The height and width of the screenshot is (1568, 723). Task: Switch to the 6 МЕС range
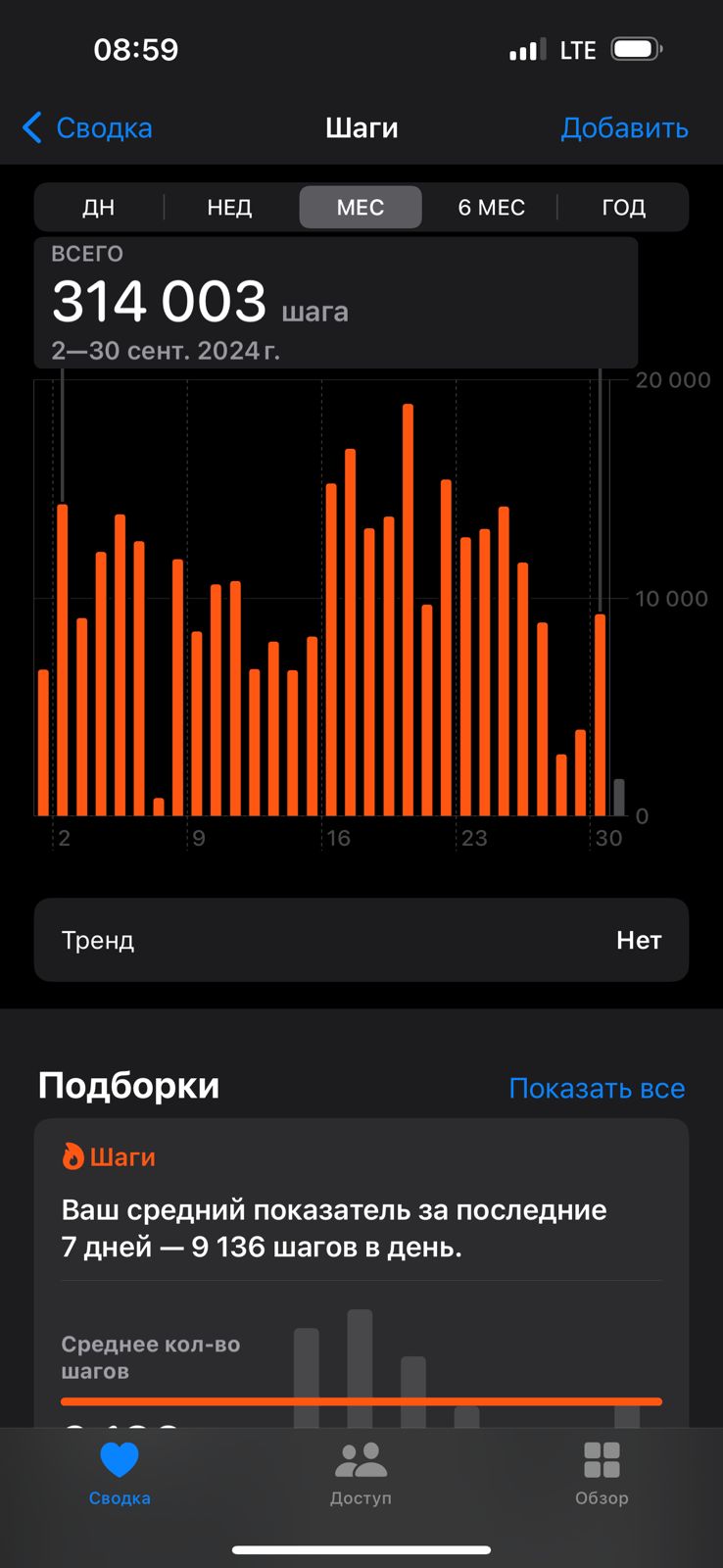point(491,208)
